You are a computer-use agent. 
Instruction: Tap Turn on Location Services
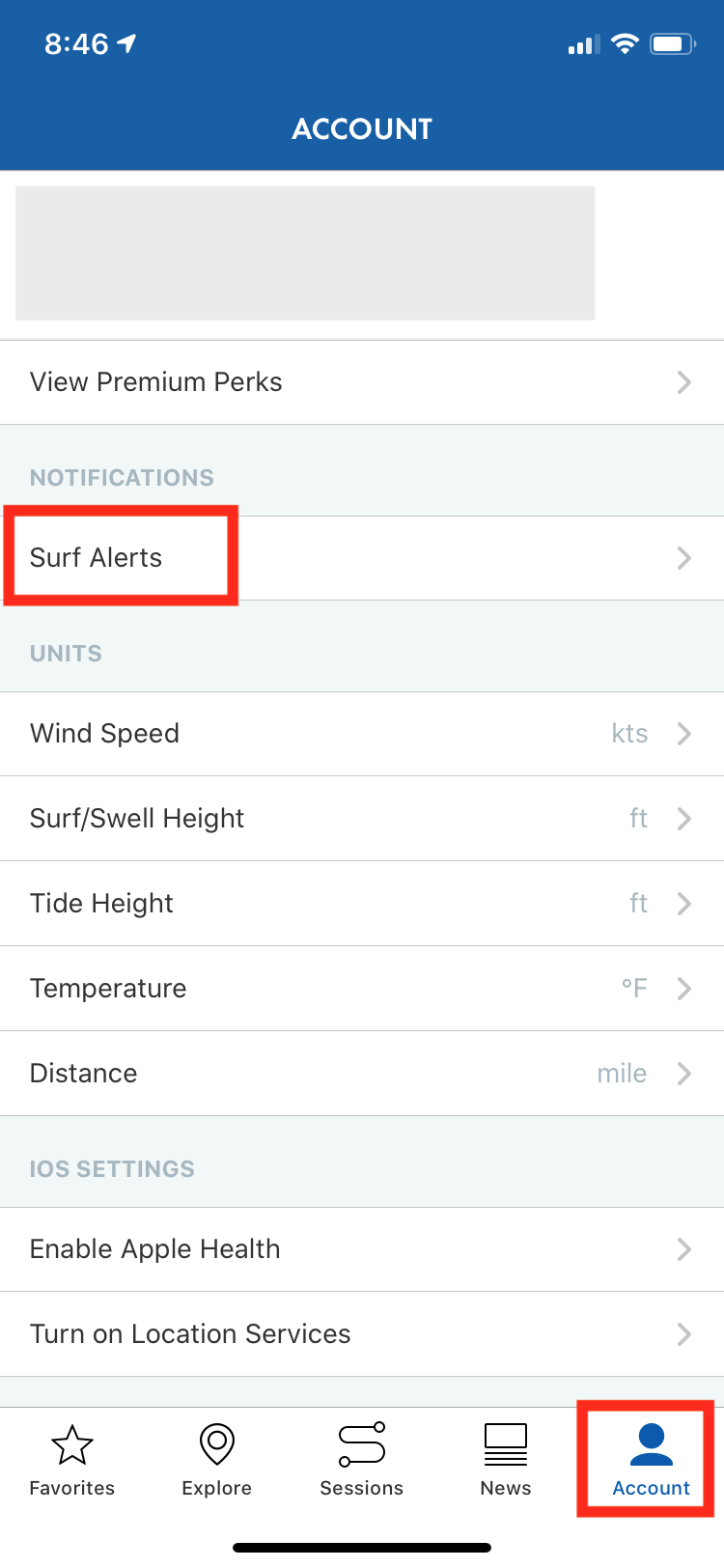coord(362,1334)
